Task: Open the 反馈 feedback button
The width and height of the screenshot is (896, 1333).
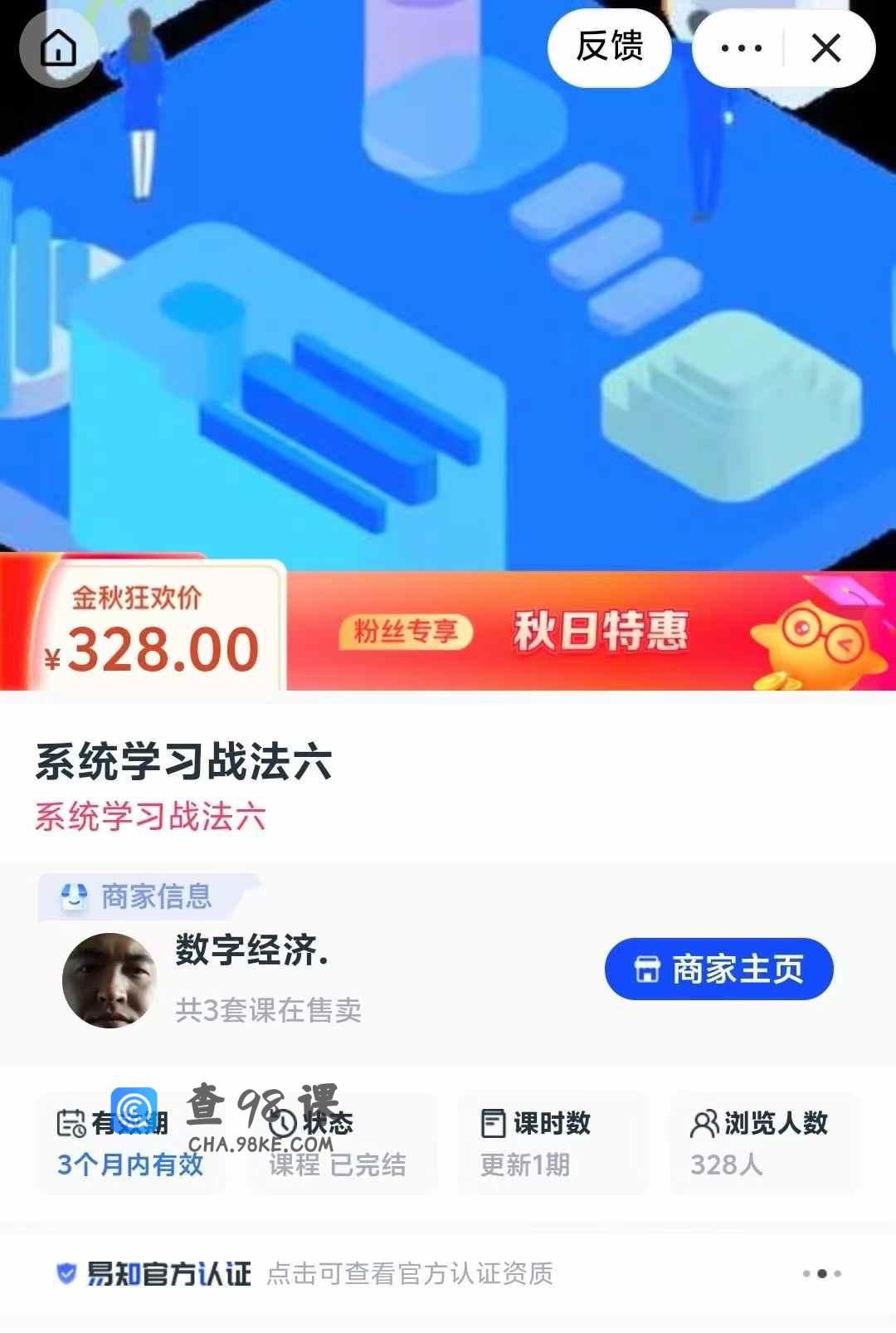Action: [610, 47]
